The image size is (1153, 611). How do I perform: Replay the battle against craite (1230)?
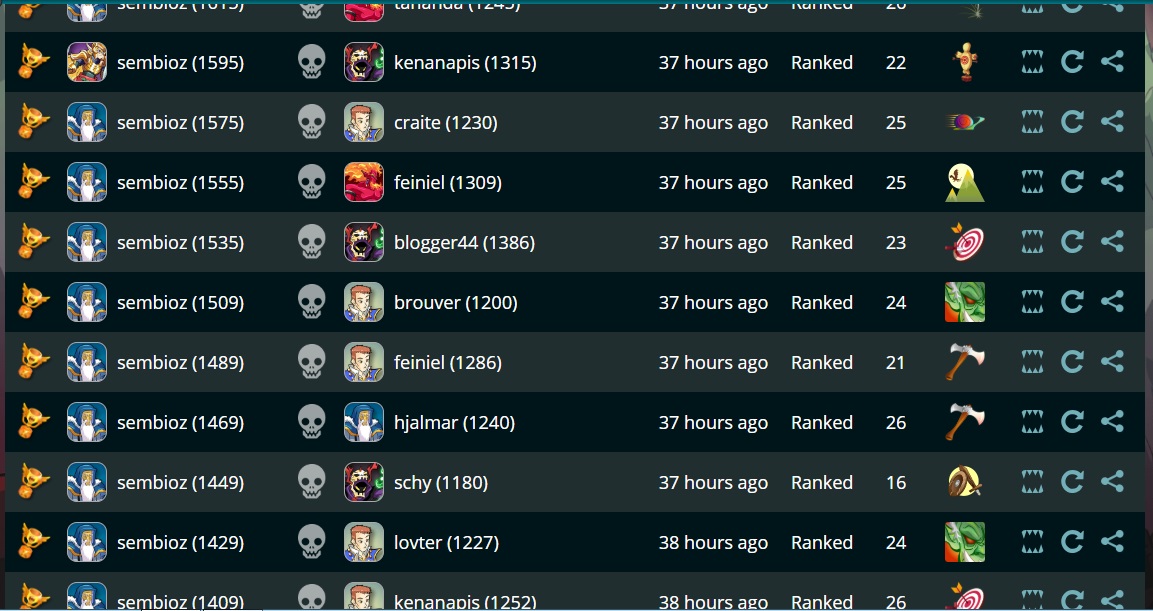pos(1072,122)
